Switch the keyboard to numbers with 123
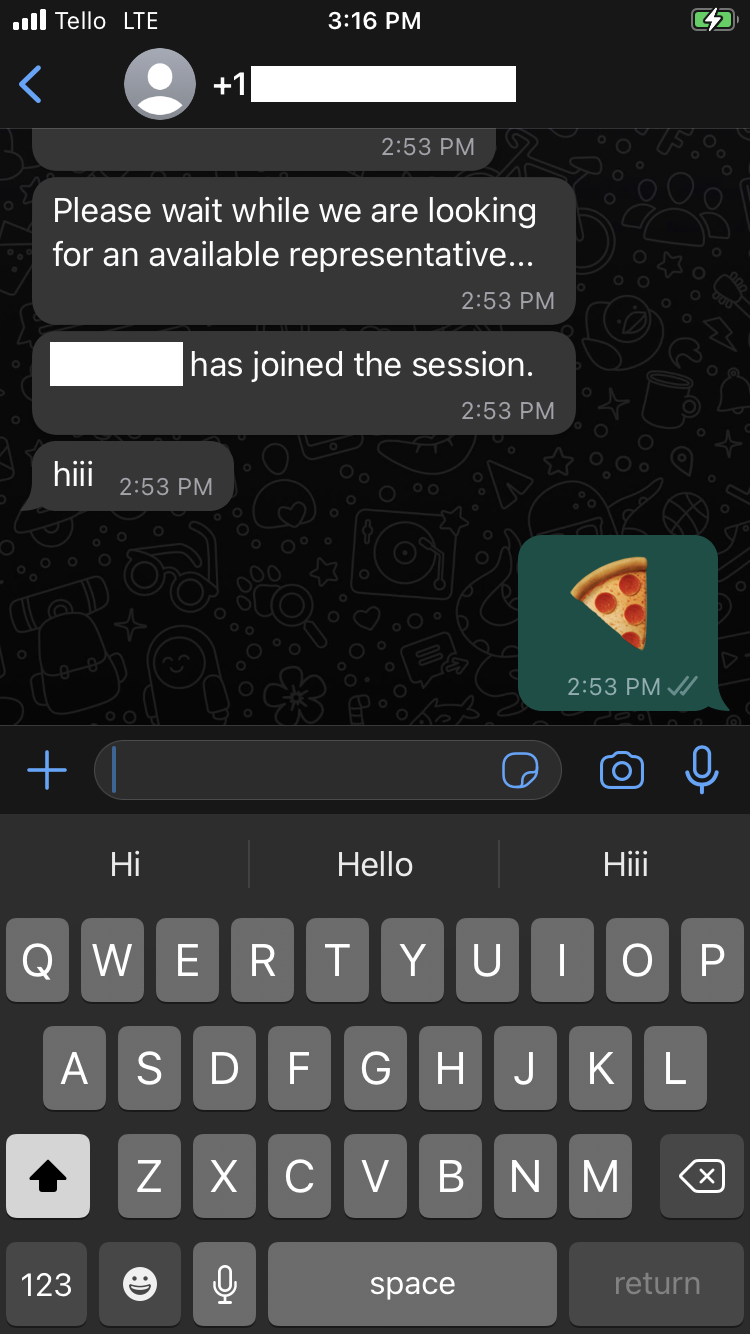Image resolution: width=750 pixels, height=1334 pixels. coord(46,1284)
